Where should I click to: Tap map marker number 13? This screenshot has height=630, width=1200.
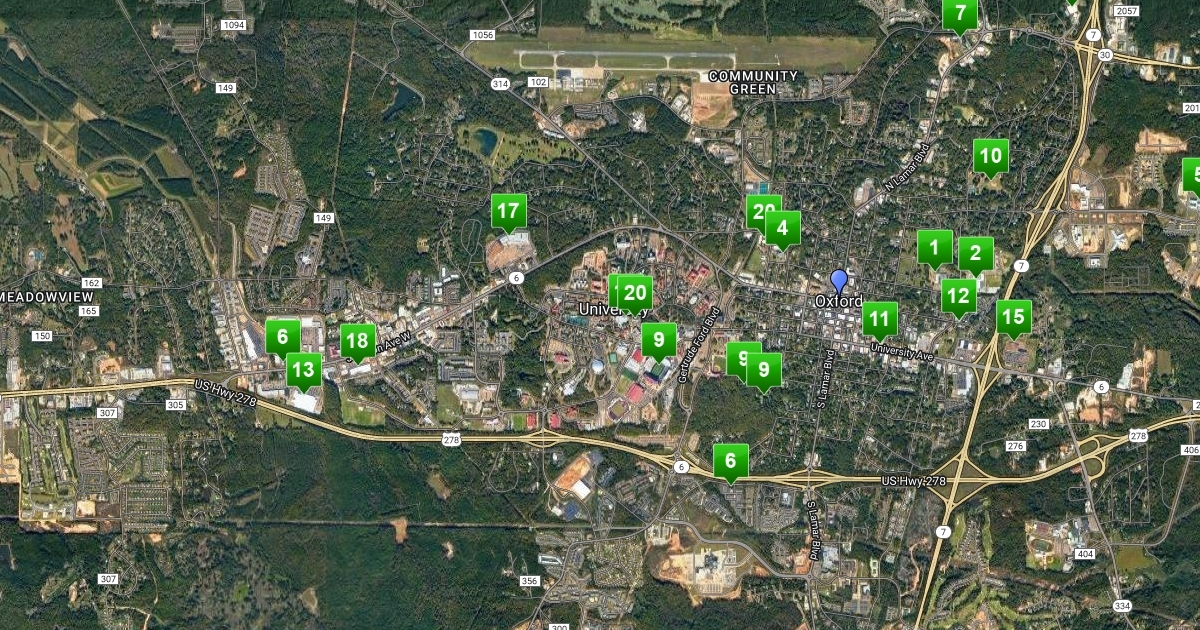(304, 369)
